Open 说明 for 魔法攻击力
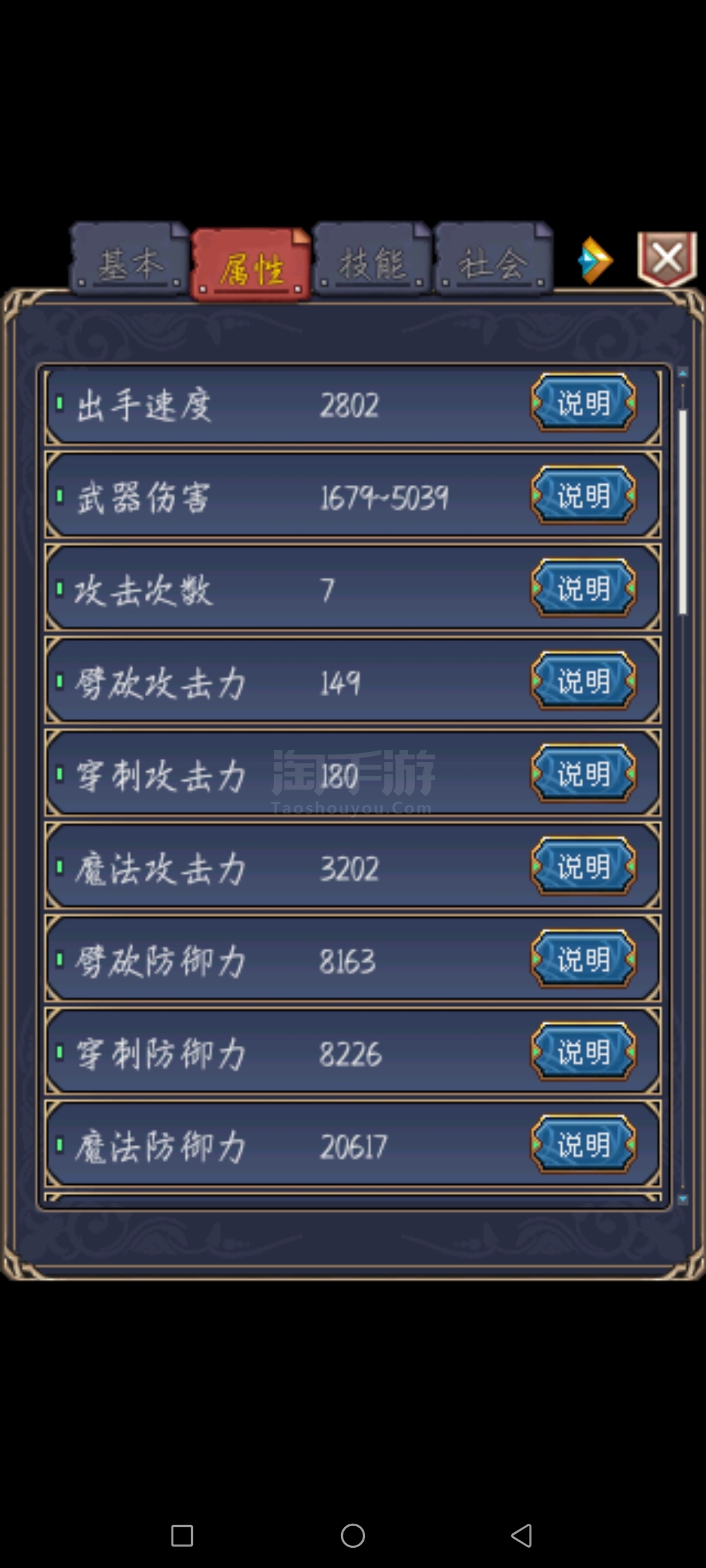This screenshot has width=706, height=1568. 583,866
